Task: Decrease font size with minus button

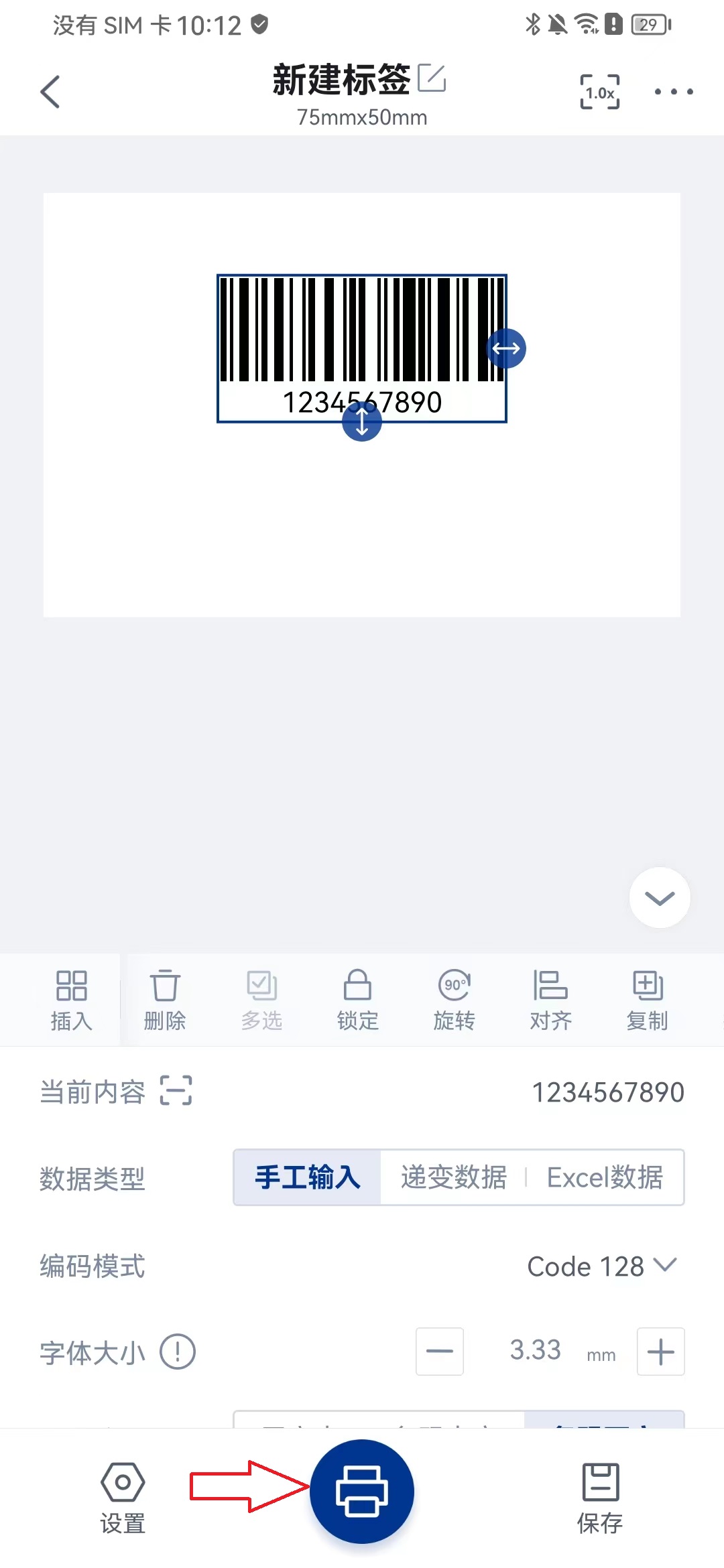Action: (x=440, y=1352)
